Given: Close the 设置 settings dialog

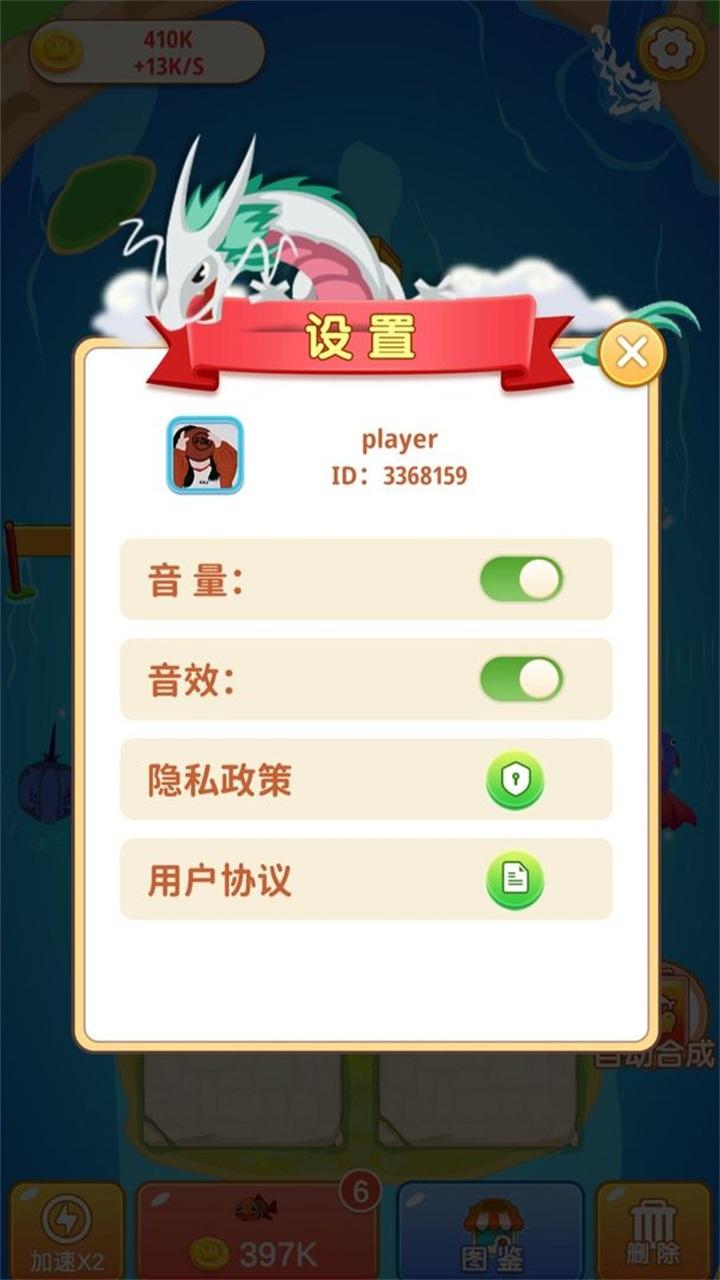Looking at the screenshot, I should coord(633,350).
